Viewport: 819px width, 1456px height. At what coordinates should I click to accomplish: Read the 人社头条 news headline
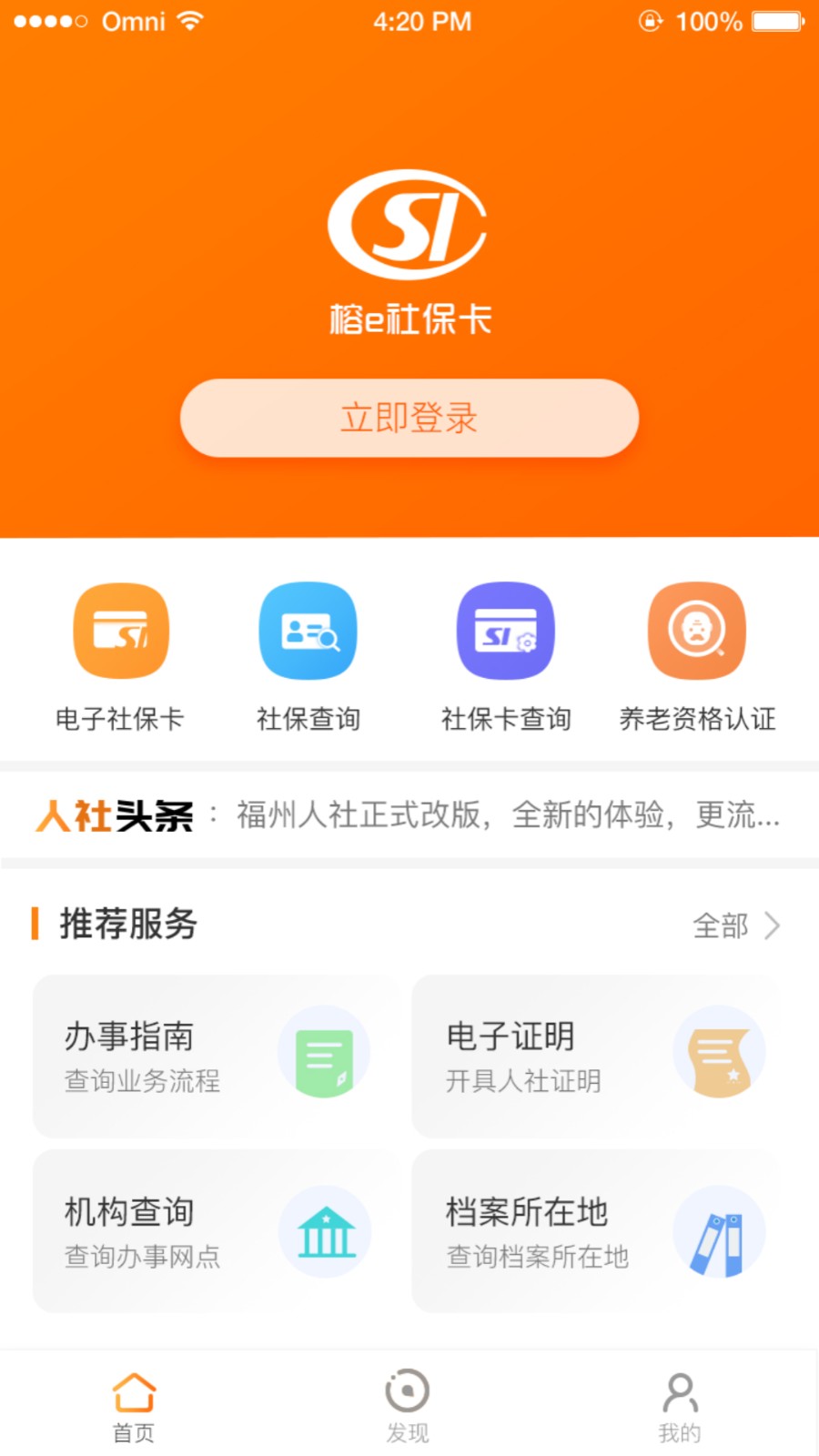[x=507, y=815]
